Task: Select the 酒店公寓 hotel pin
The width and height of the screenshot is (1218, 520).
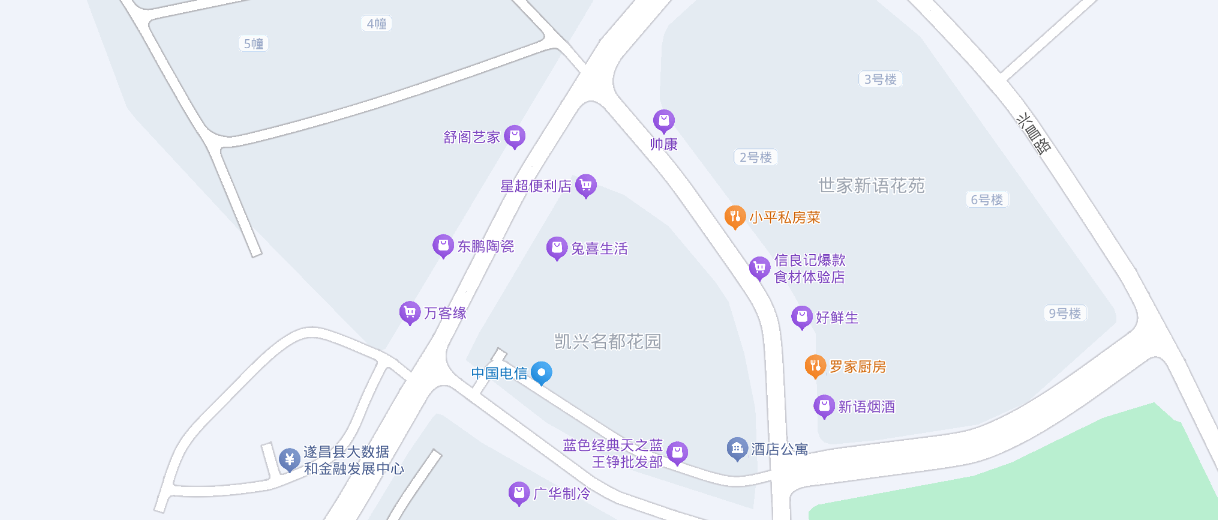Action: pyautogui.click(x=737, y=448)
